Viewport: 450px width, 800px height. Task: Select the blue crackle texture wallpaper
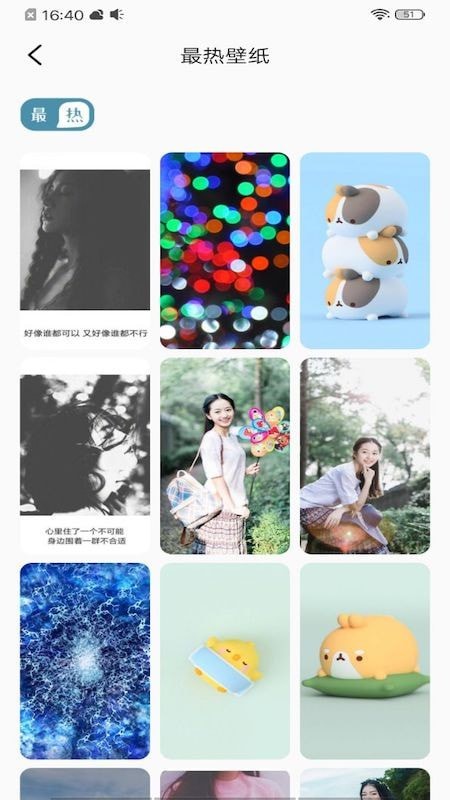point(85,661)
